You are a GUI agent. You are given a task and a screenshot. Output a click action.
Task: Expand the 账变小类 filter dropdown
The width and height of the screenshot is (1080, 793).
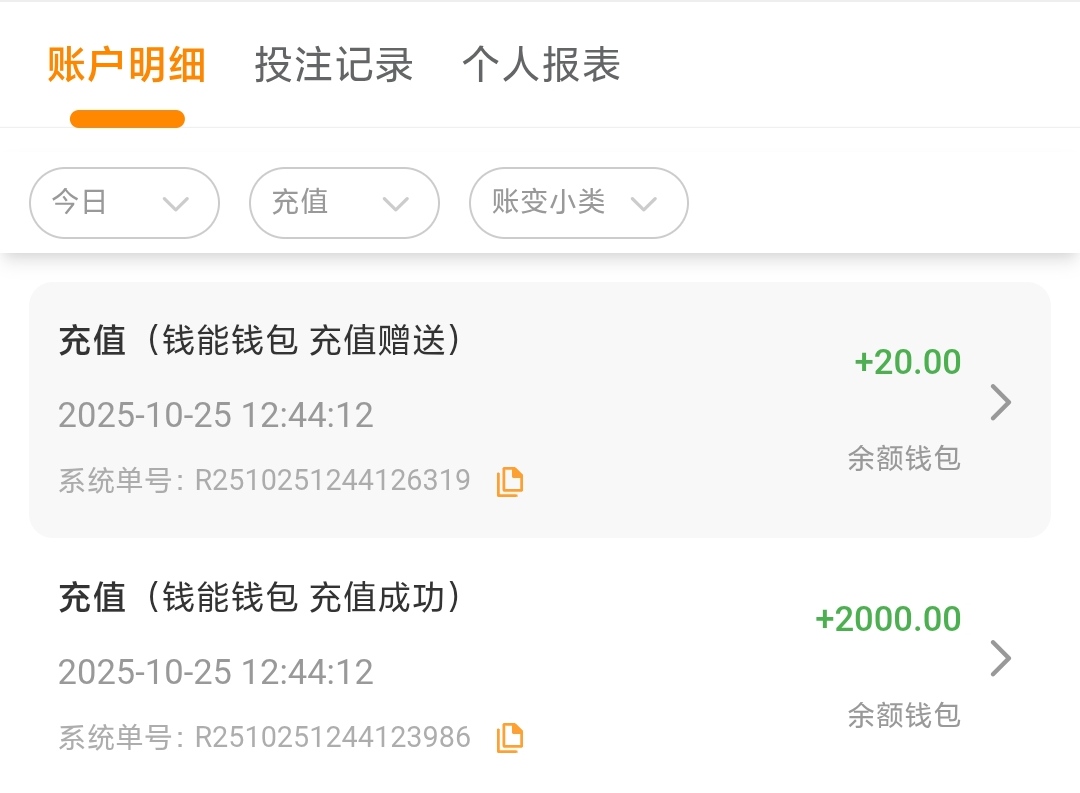(x=578, y=203)
